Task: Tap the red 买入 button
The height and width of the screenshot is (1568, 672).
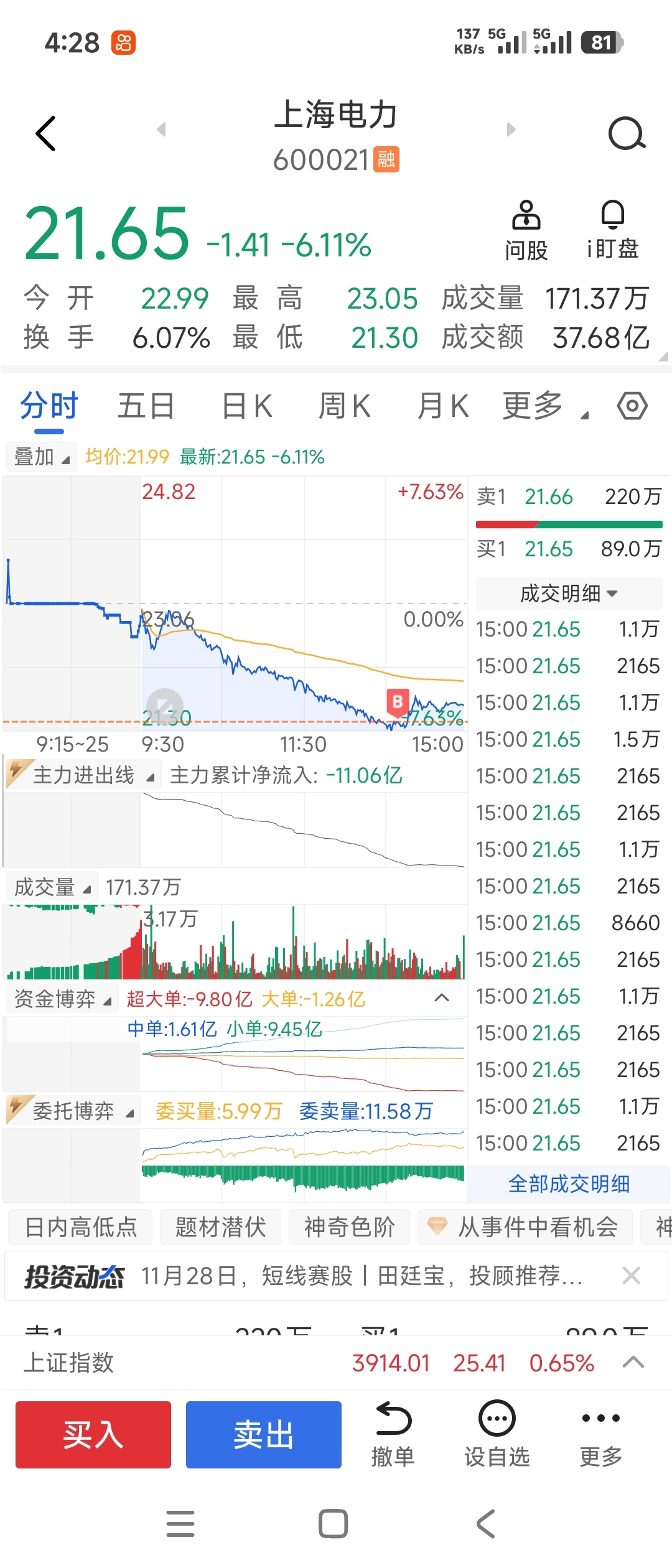Action: click(x=93, y=1435)
